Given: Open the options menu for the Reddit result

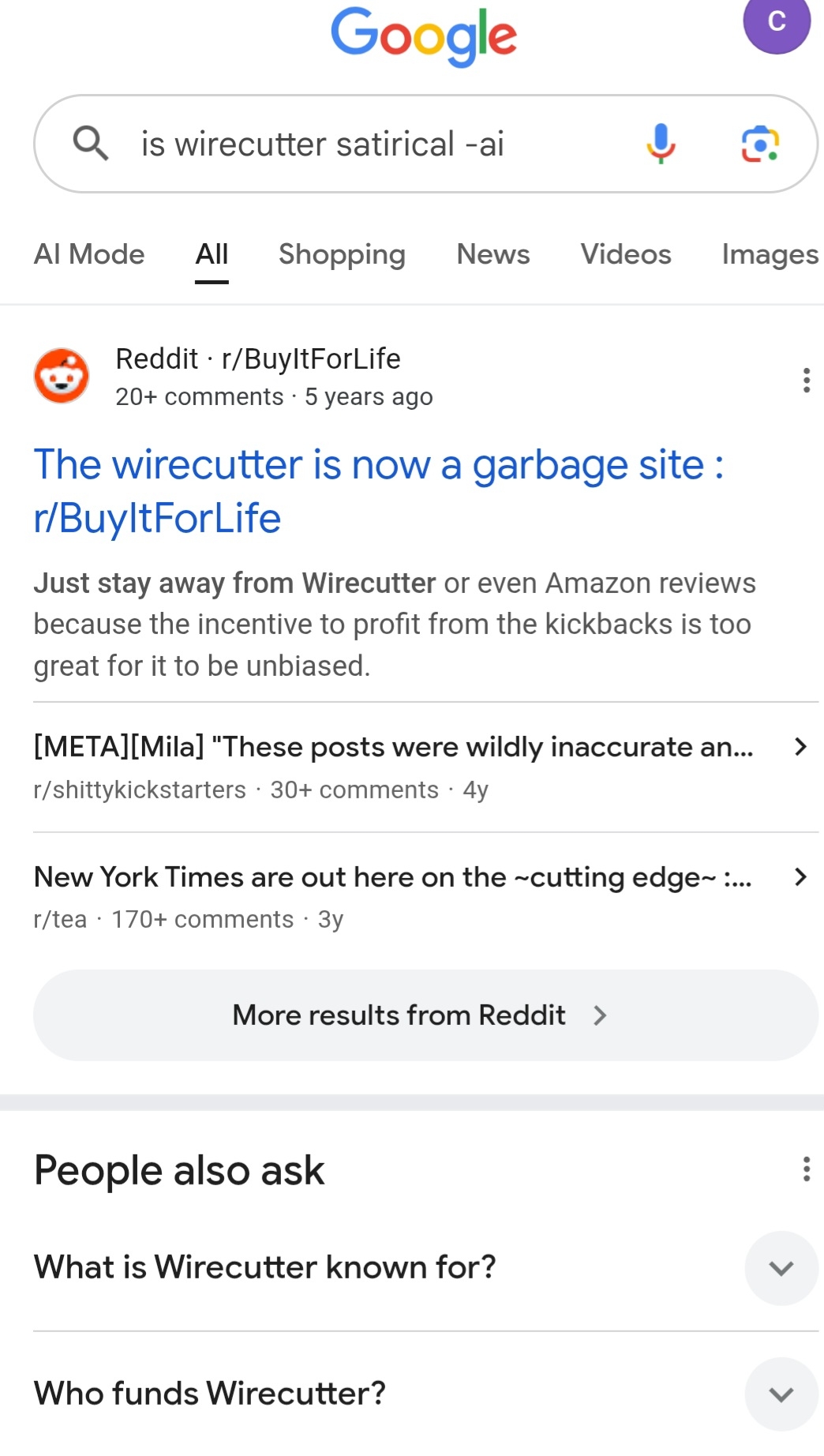Looking at the screenshot, I should click(x=806, y=380).
